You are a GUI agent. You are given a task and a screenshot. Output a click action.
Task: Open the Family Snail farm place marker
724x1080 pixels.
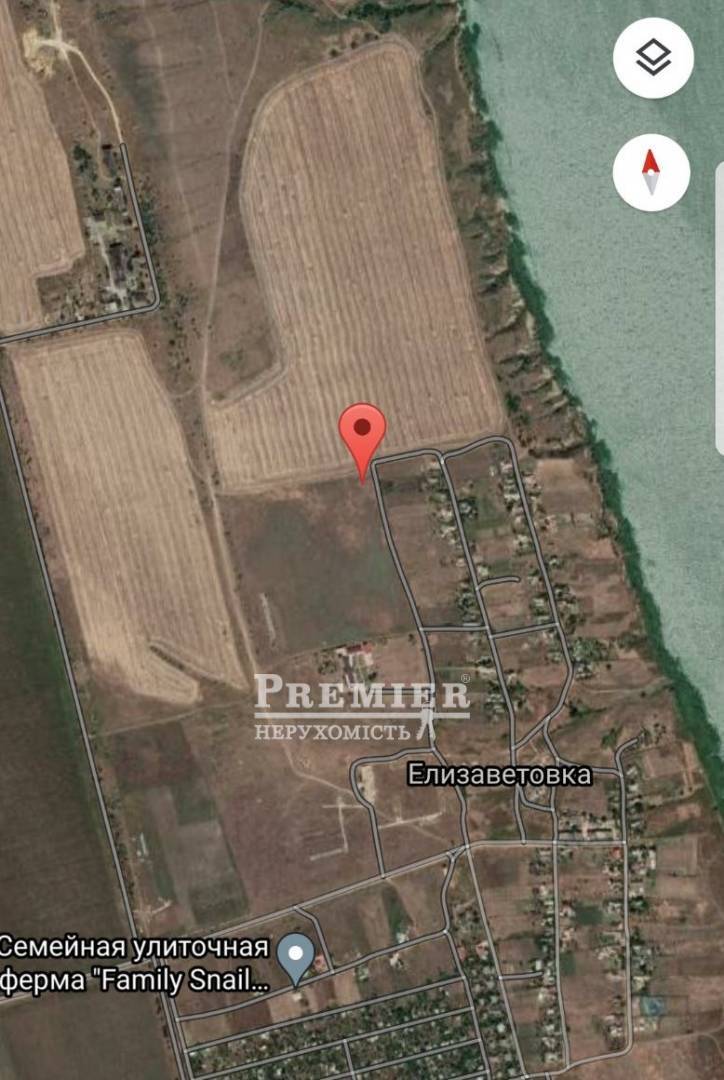click(x=296, y=957)
